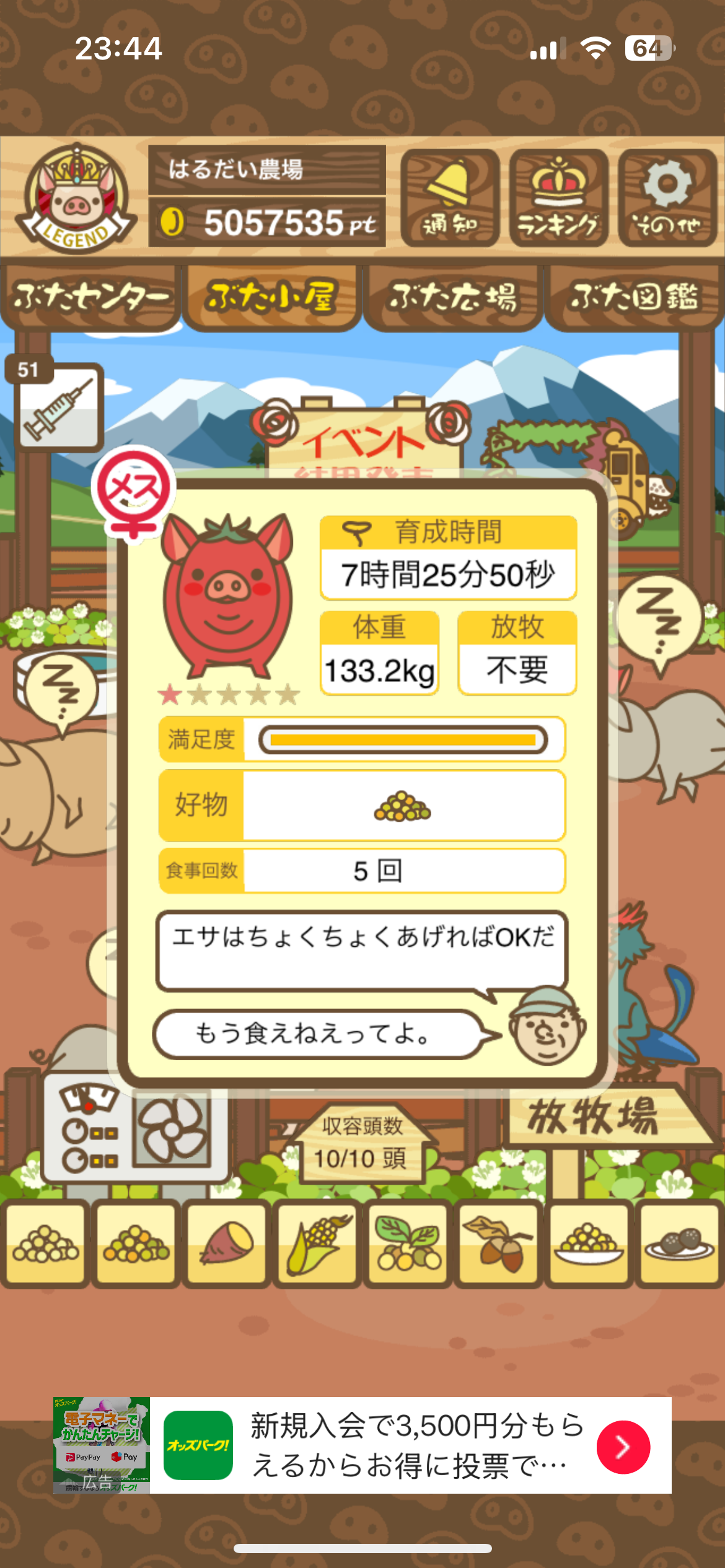This screenshot has height=1568, width=725.
Task: Choose the corn feed
Action: tap(317, 1242)
